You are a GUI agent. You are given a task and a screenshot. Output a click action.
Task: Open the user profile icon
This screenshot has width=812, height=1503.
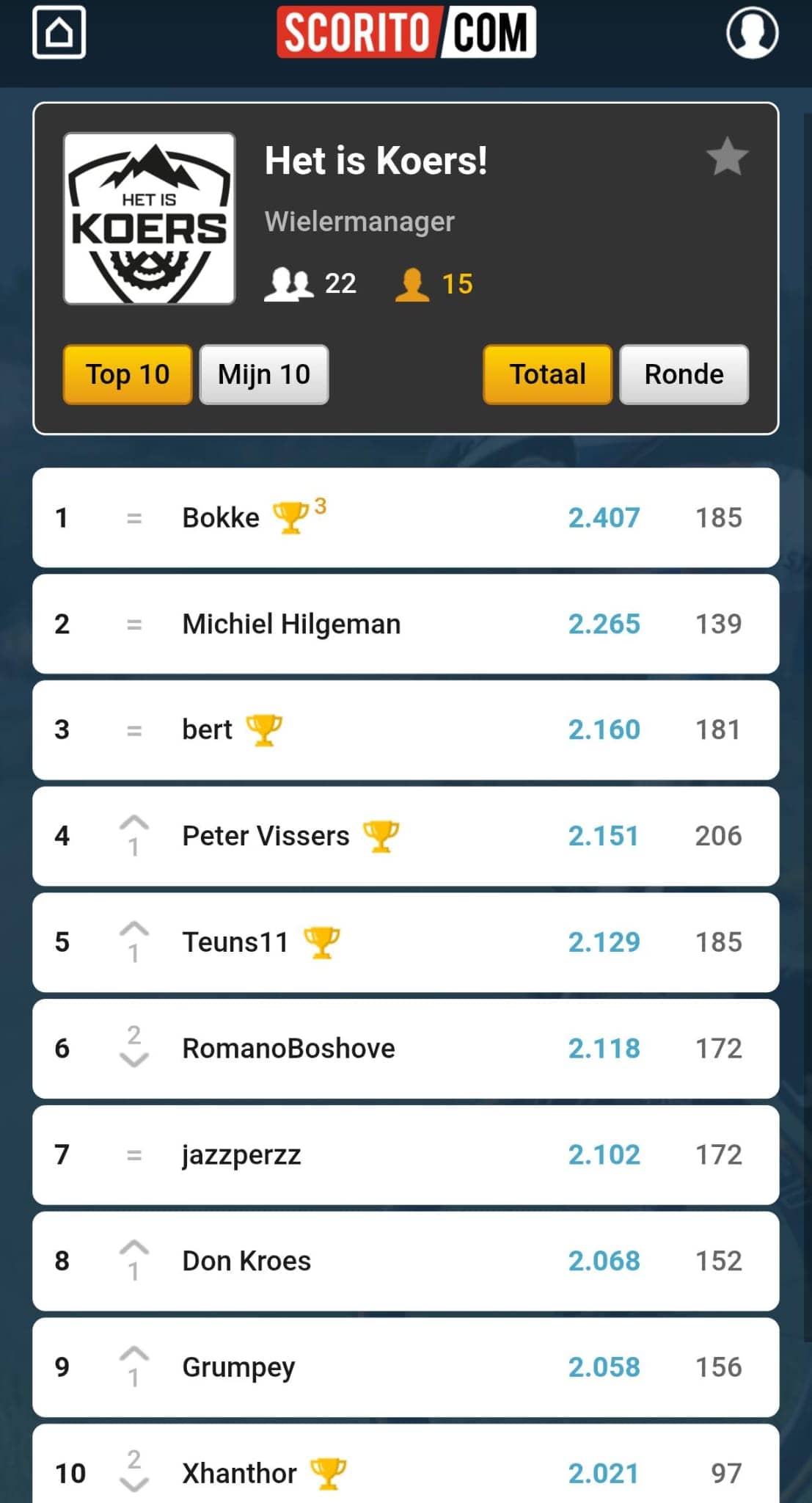[x=752, y=32]
